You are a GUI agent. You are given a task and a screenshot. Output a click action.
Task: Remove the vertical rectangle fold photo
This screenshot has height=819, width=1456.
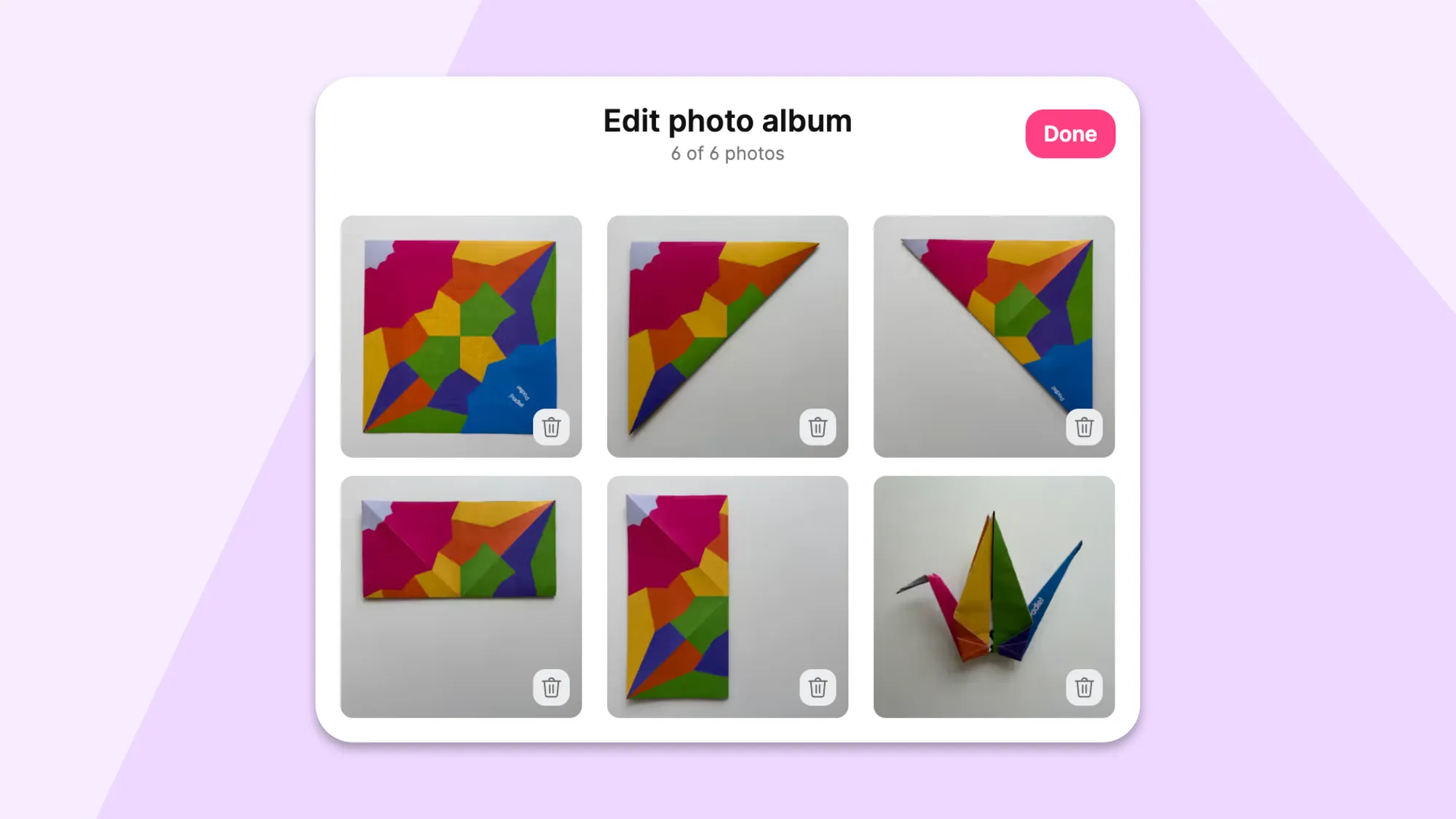pyautogui.click(x=818, y=687)
